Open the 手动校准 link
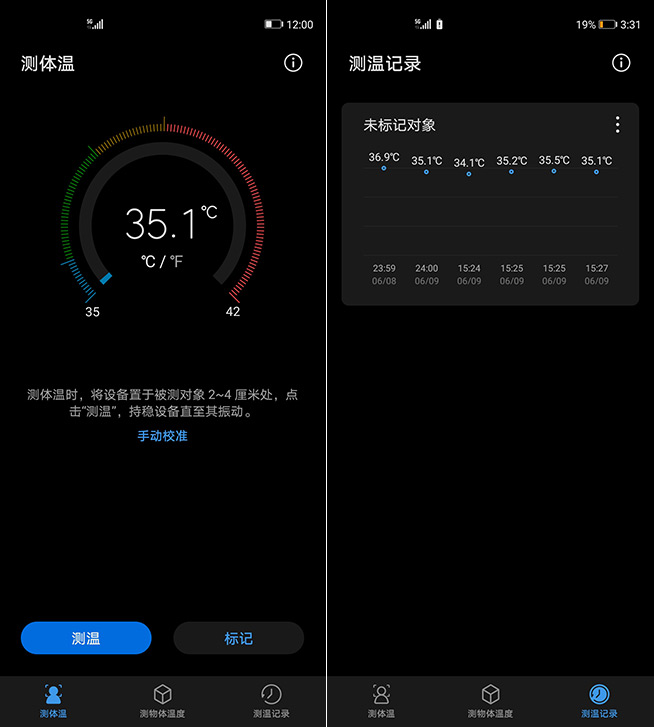This screenshot has width=654, height=727. (x=163, y=436)
